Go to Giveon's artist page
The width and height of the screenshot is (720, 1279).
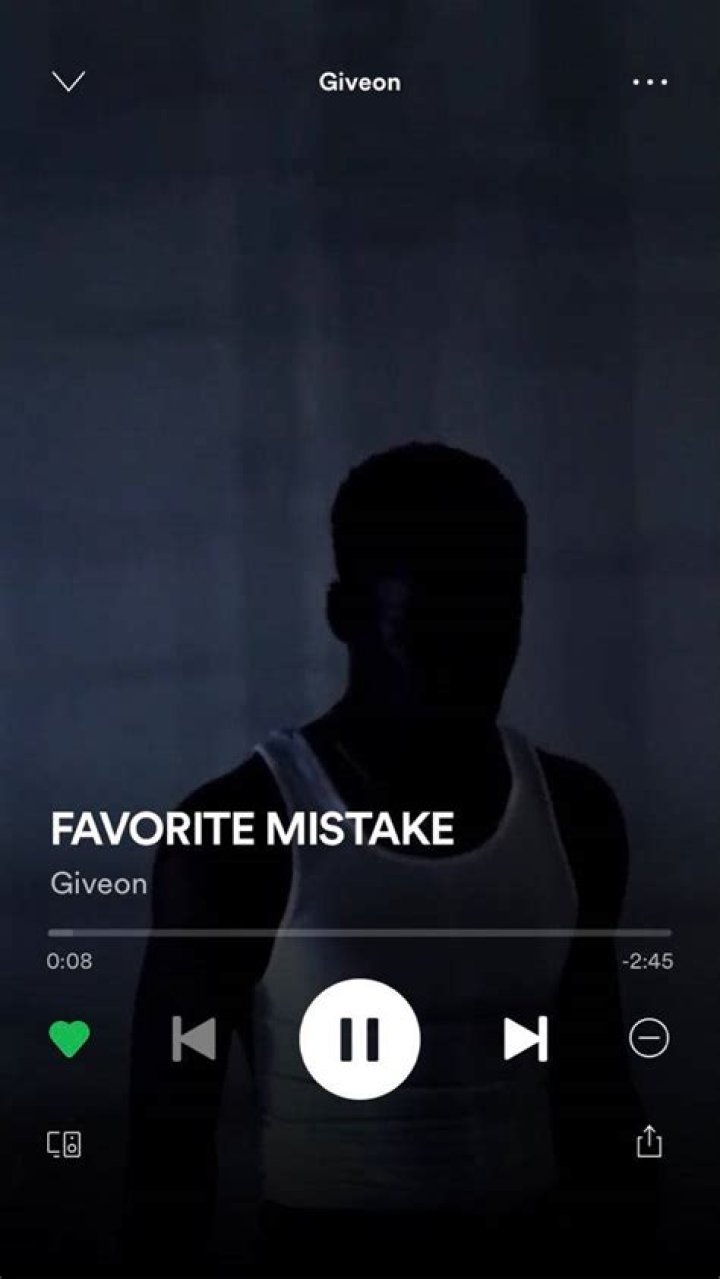point(99,883)
